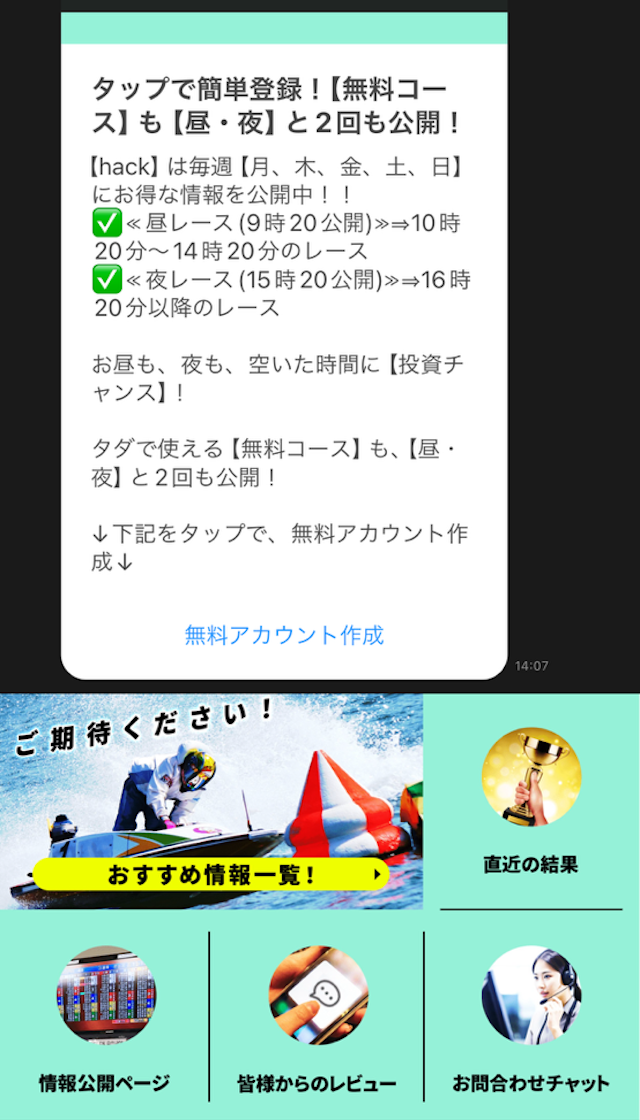Tap the 無料アカウント作成 link

pyautogui.click(x=284, y=635)
